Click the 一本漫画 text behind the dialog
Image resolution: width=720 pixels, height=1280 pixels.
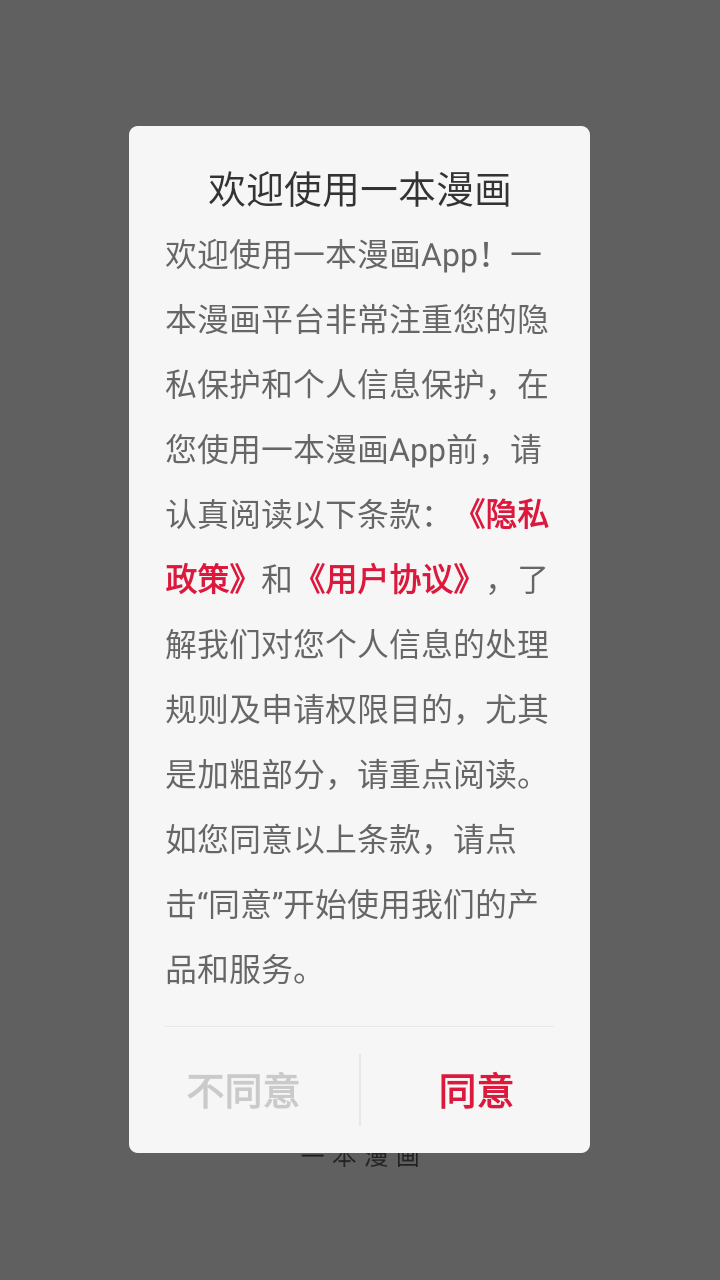[x=360, y=1157]
